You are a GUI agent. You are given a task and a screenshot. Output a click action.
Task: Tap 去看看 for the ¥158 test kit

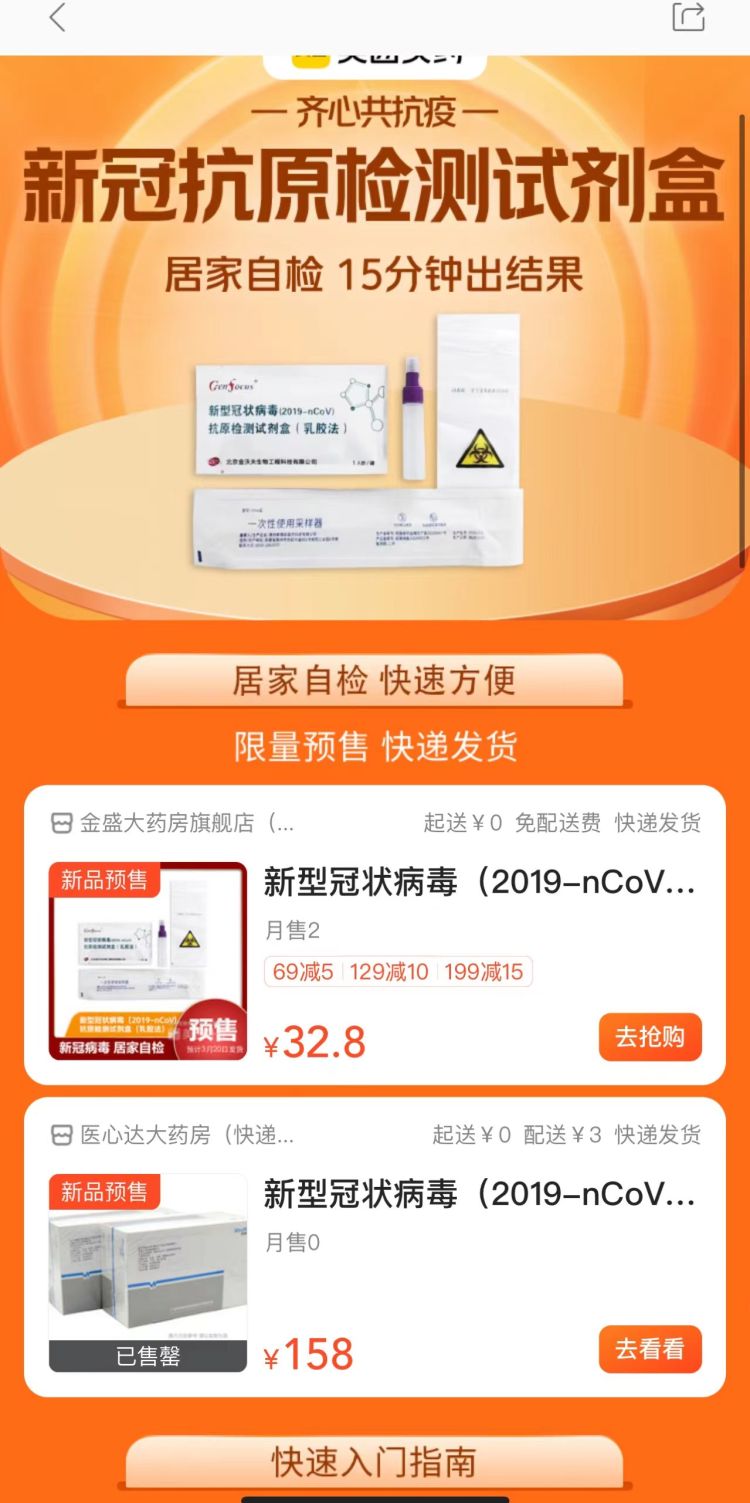(x=650, y=1349)
